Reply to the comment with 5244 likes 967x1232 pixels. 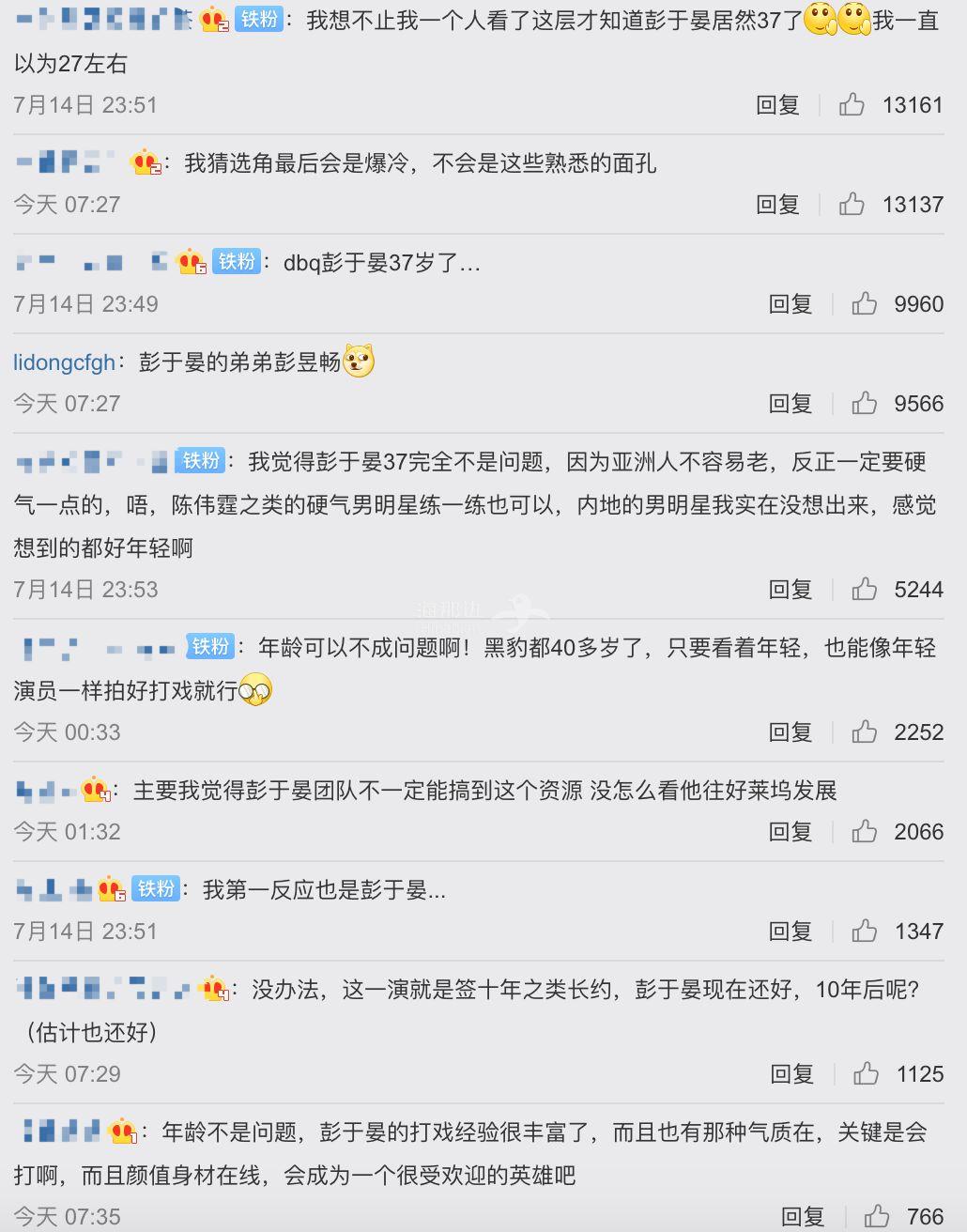790,590
